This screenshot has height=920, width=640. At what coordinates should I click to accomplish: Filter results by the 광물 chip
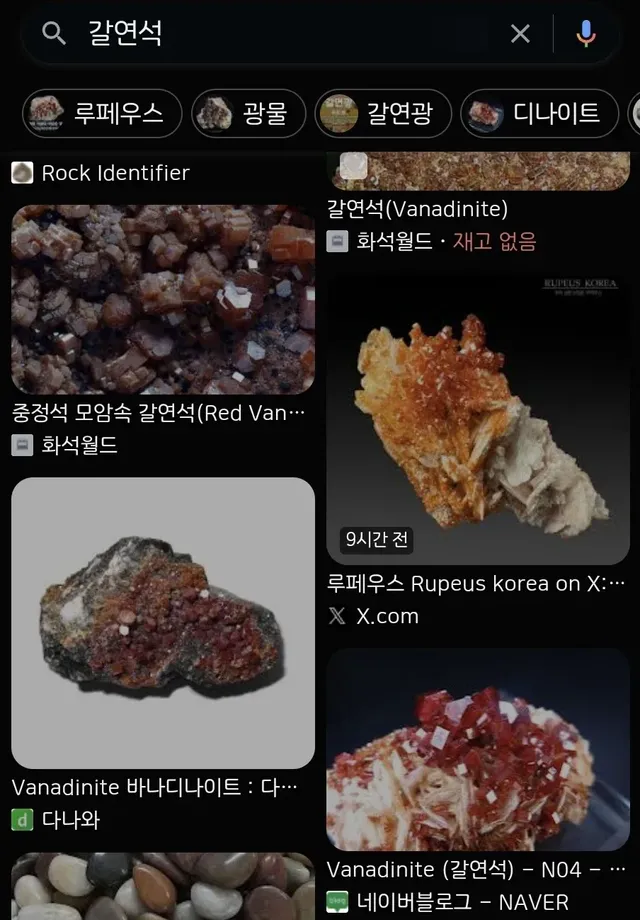point(248,113)
